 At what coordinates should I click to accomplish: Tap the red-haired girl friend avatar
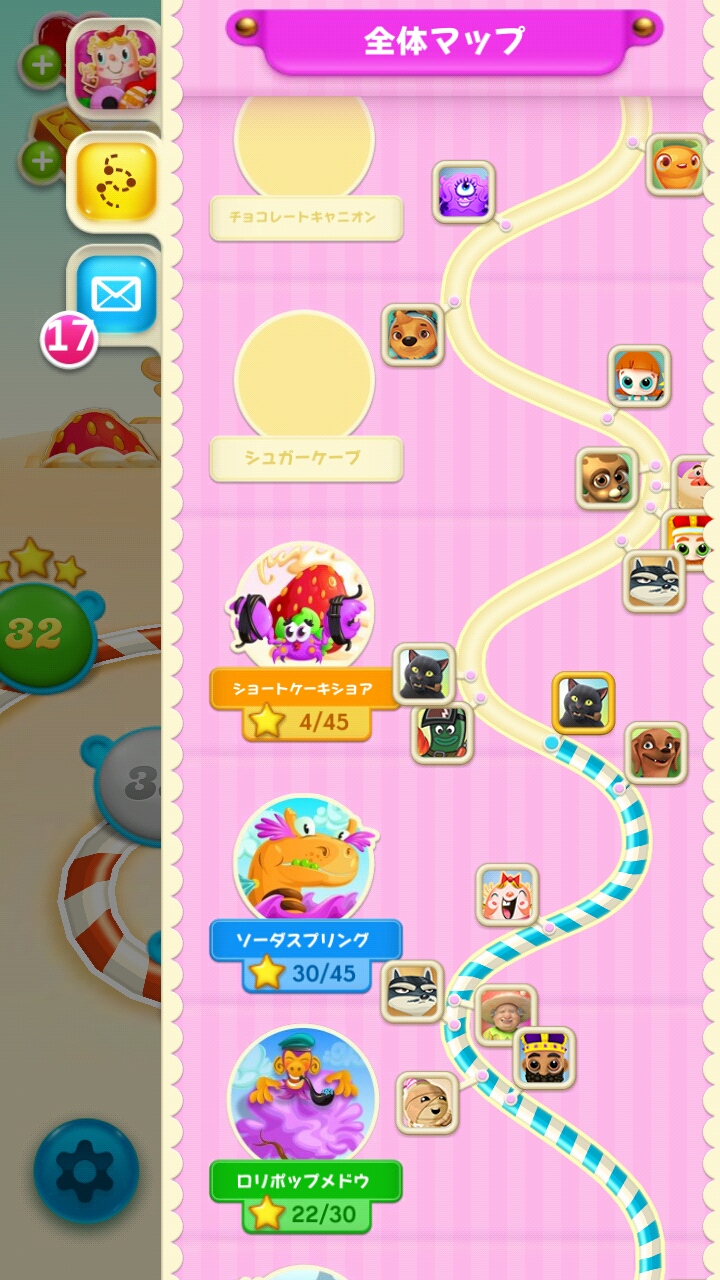(639, 377)
